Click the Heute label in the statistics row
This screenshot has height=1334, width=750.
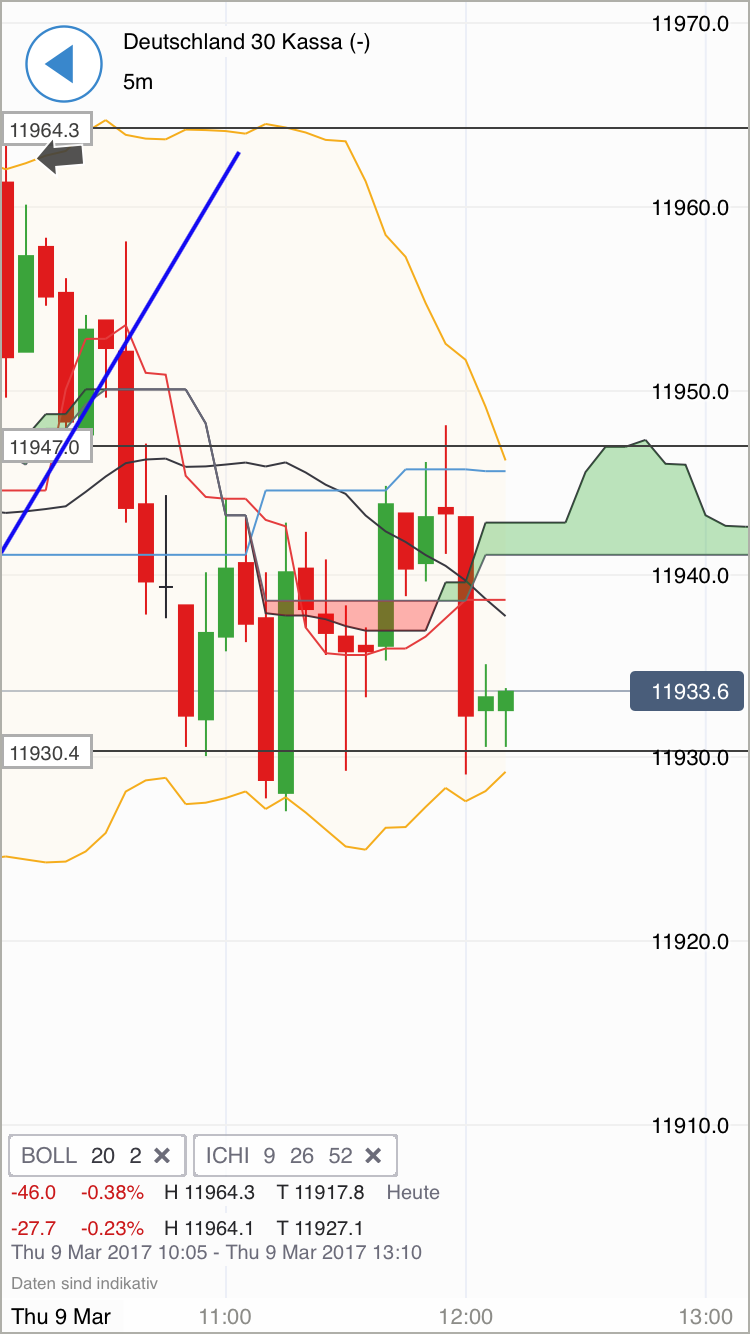point(413,1192)
